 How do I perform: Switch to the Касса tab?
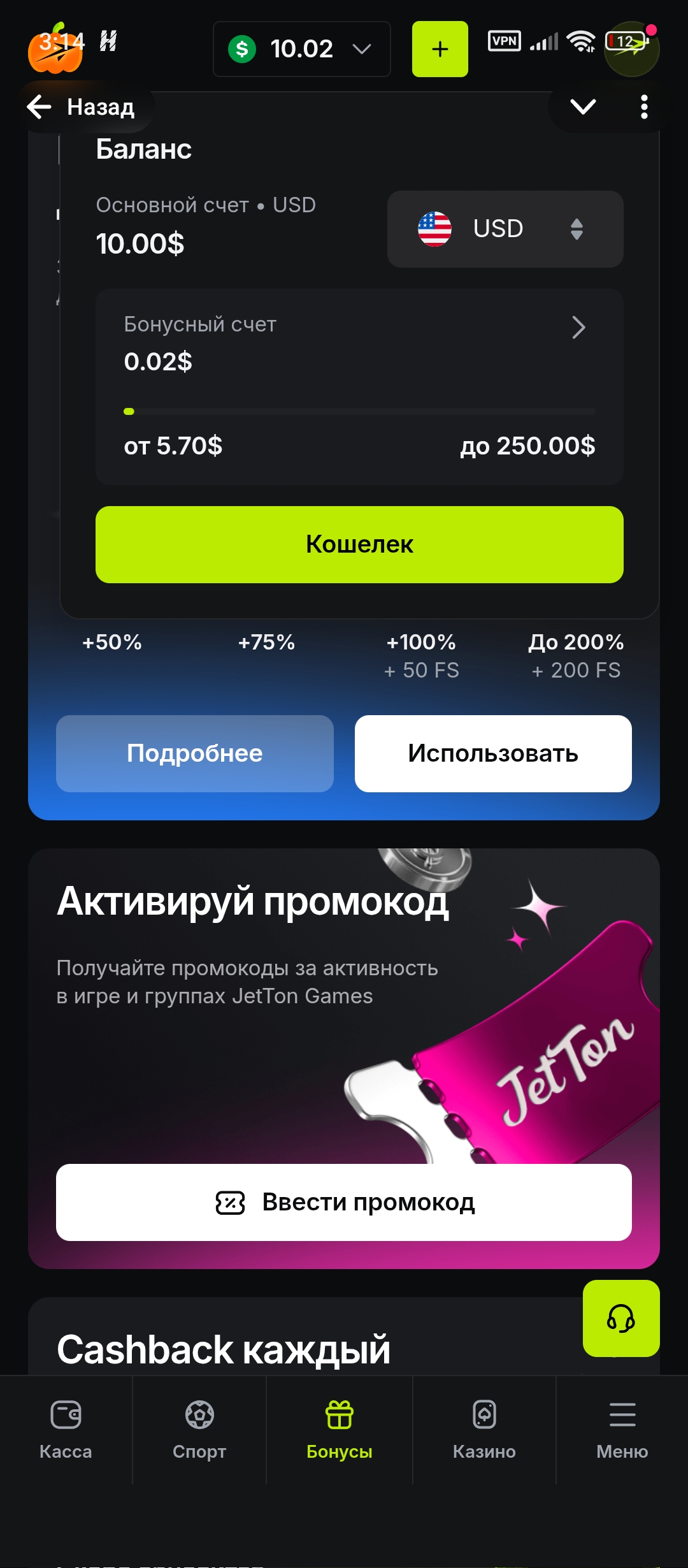[x=66, y=1429]
